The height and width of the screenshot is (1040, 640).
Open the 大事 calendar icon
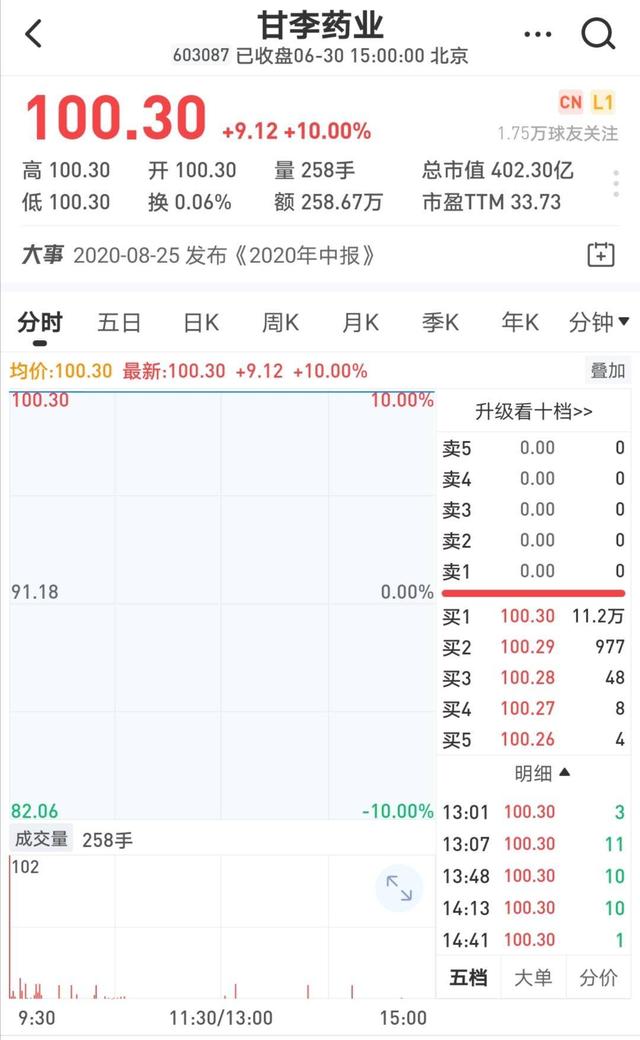click(600, 254)
